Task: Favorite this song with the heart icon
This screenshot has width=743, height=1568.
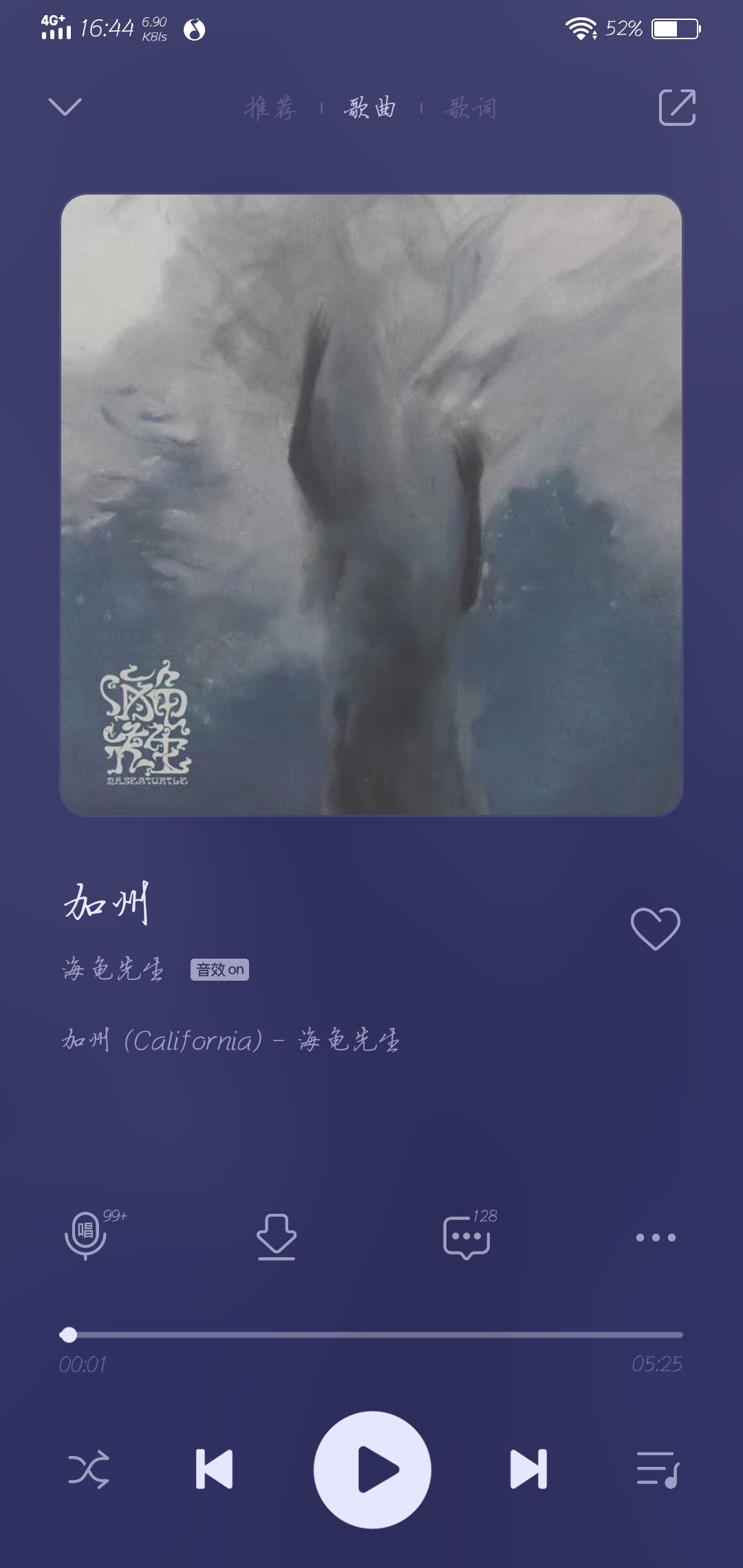Action: pyautogui.click(x=655, y=928)
